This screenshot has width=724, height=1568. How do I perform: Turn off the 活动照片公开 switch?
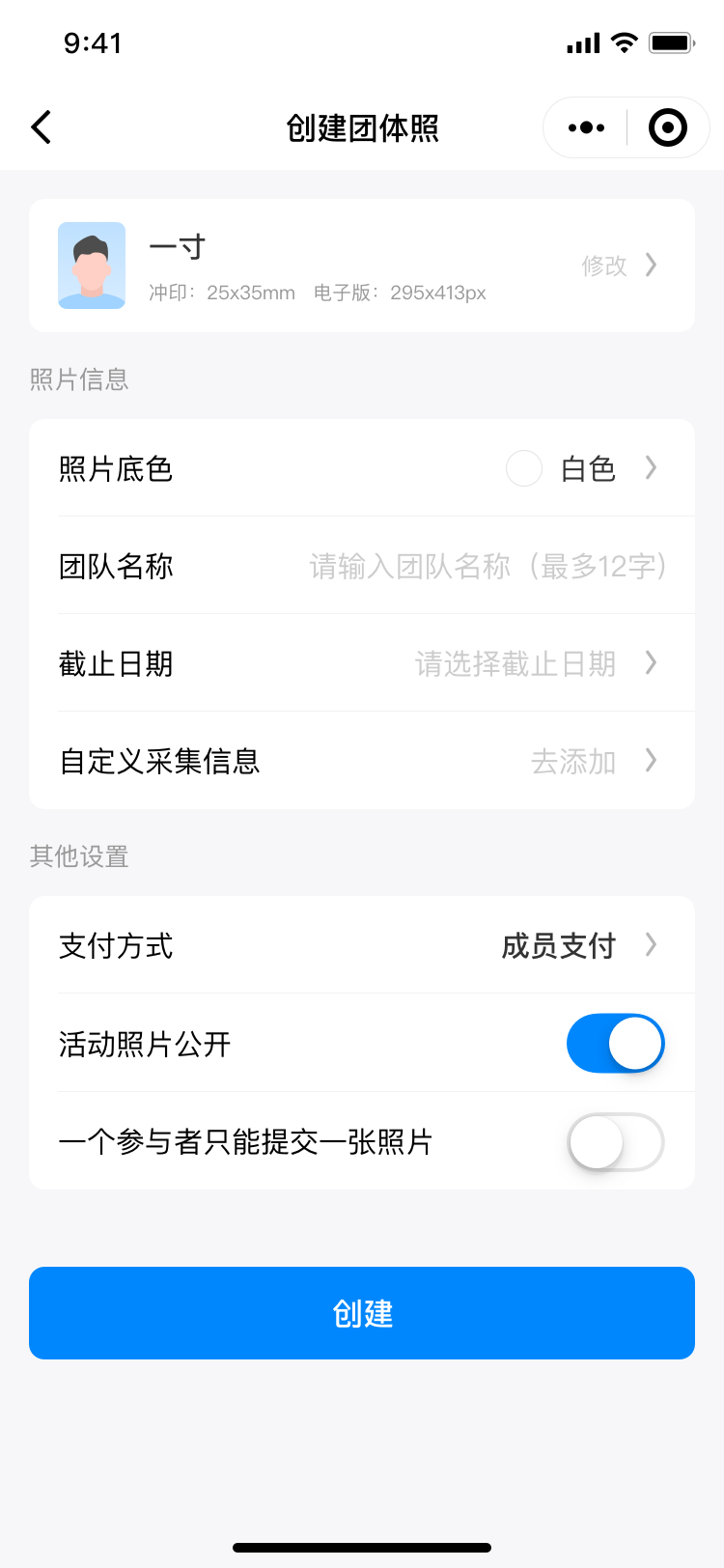tap(615, 1044)
